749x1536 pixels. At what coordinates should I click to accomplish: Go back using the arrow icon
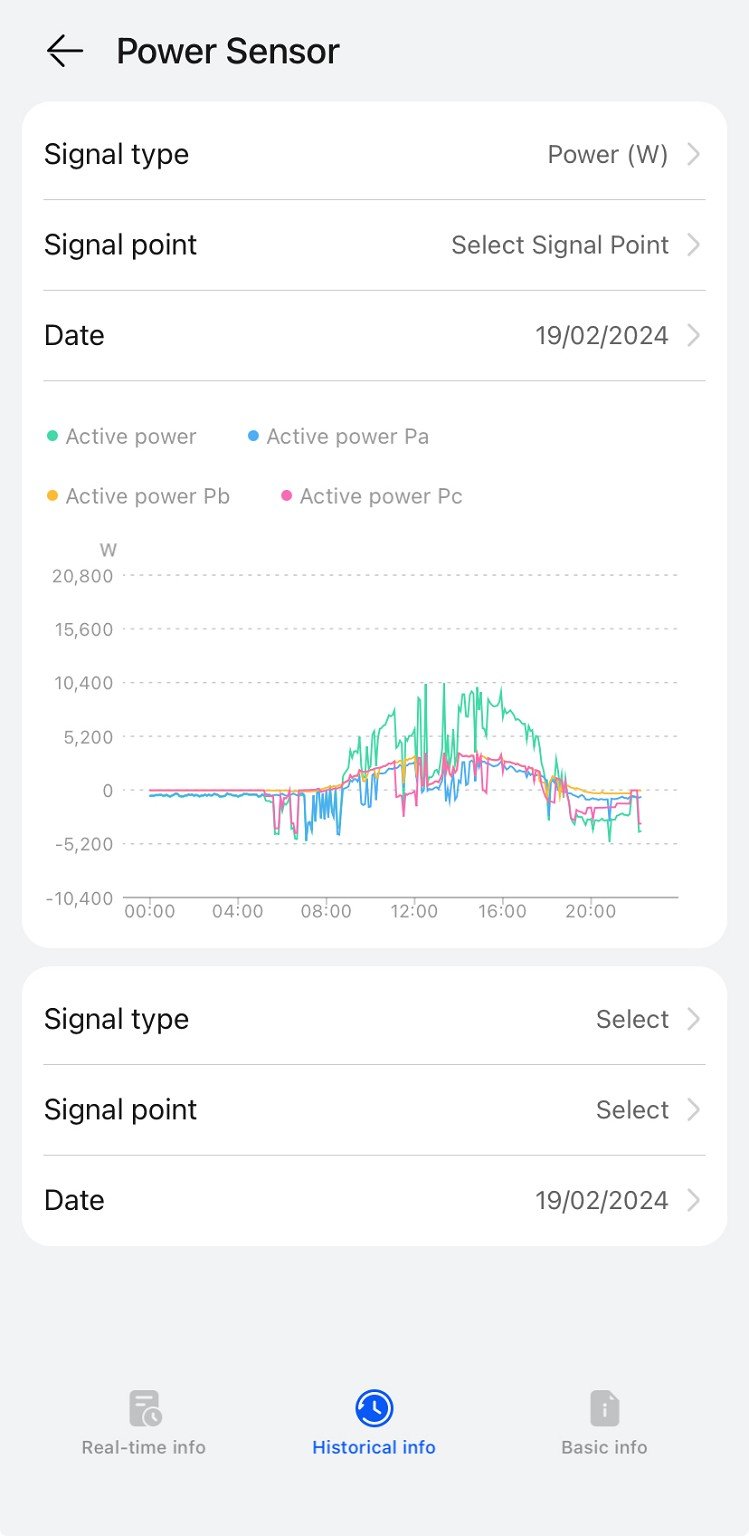pyautogui.click(x=65, y=51)
